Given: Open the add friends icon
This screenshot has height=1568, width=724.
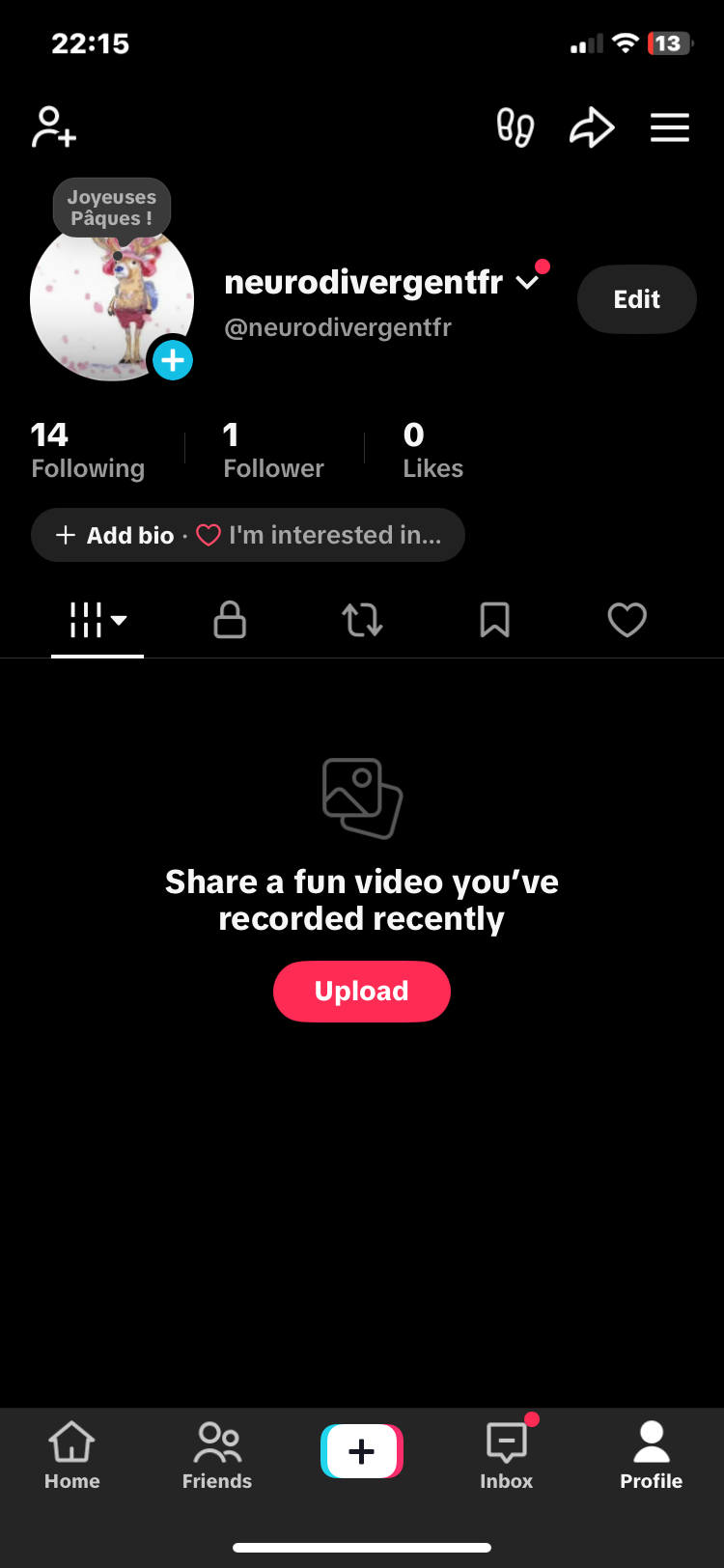Looking at the screenshot, I should click(x=54, y=127).
